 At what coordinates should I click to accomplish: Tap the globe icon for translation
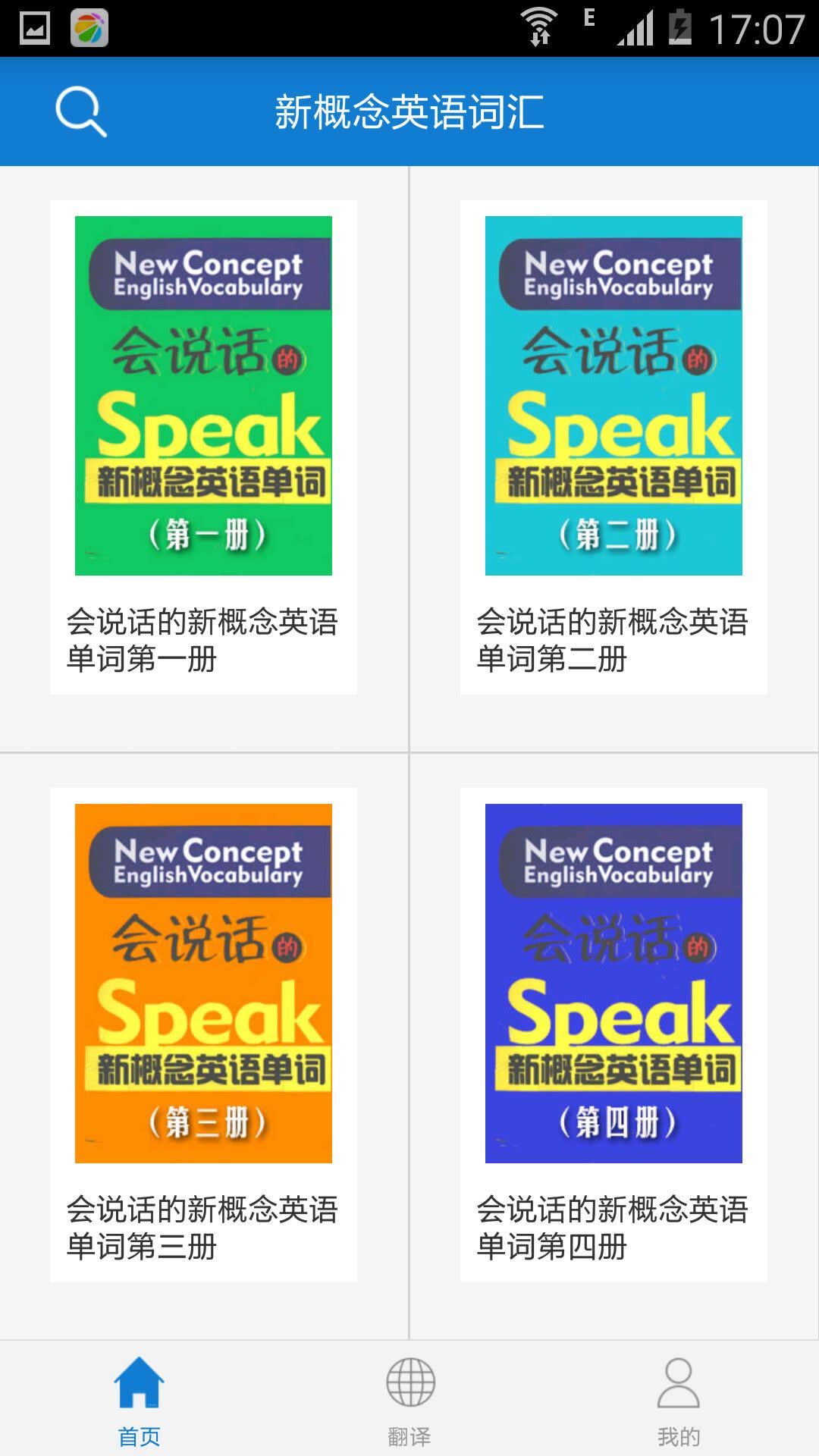[x=409, y=1382]
